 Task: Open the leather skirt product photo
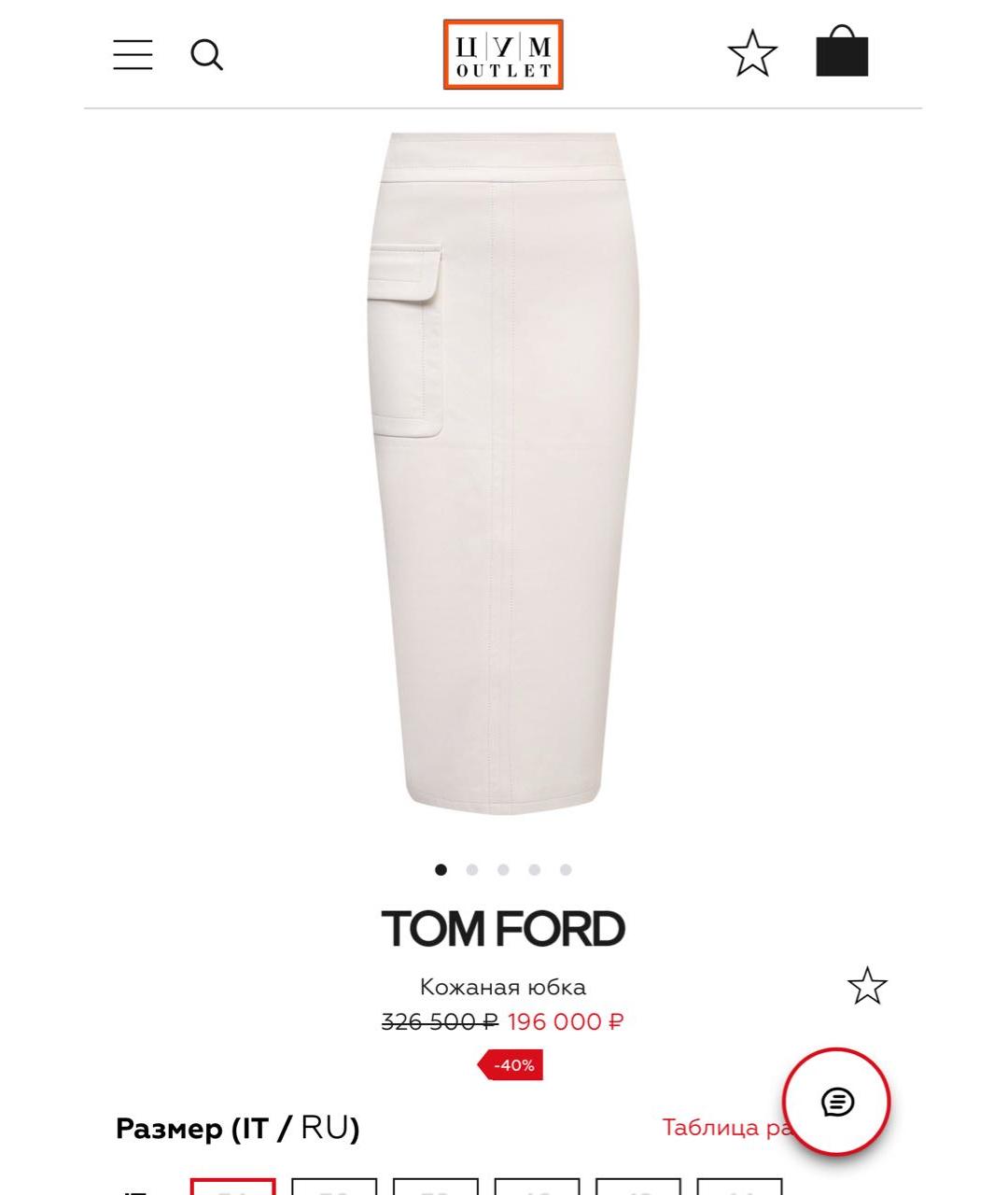pyautogui.click(x=503, y=473)
